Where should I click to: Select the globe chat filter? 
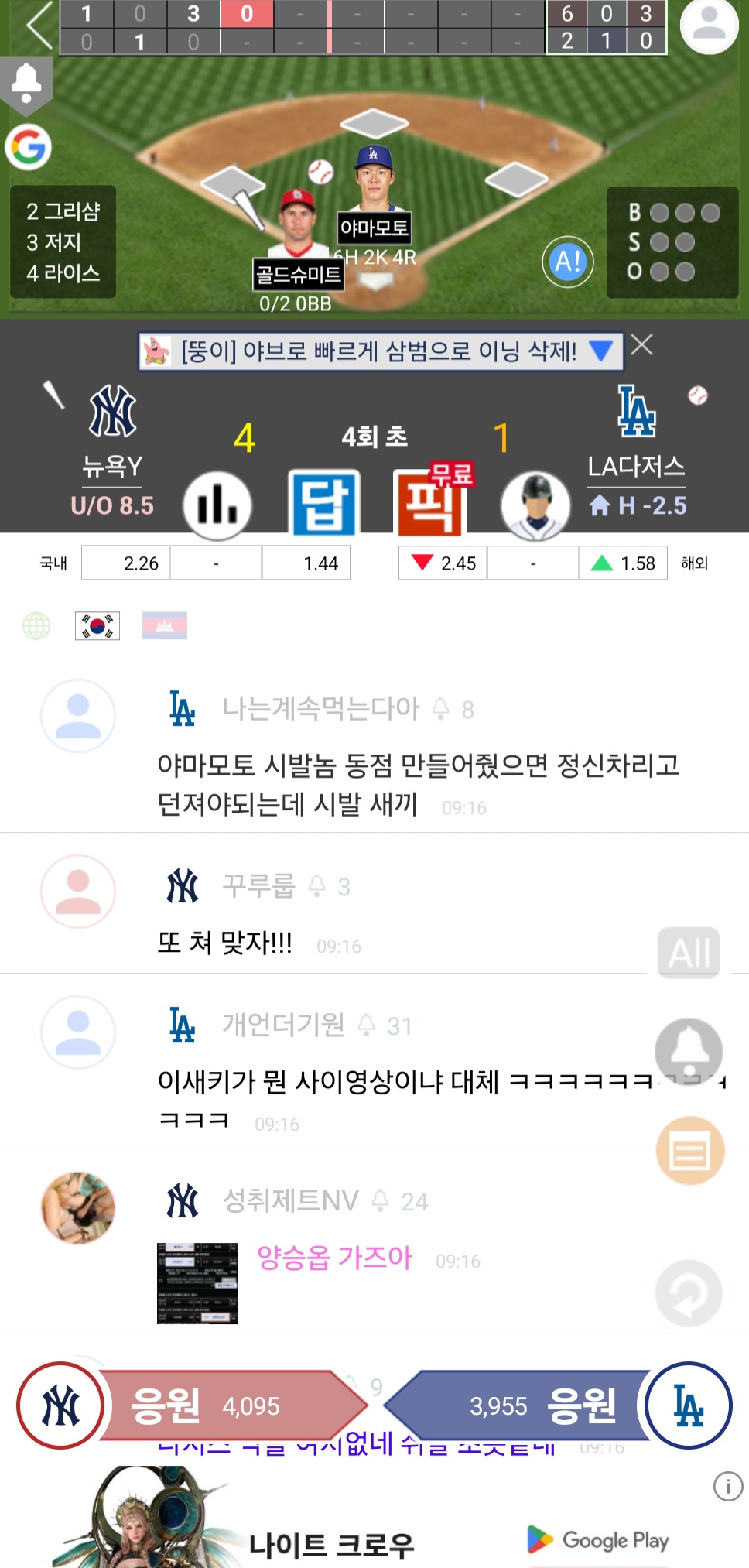click(x=36, y=625)
